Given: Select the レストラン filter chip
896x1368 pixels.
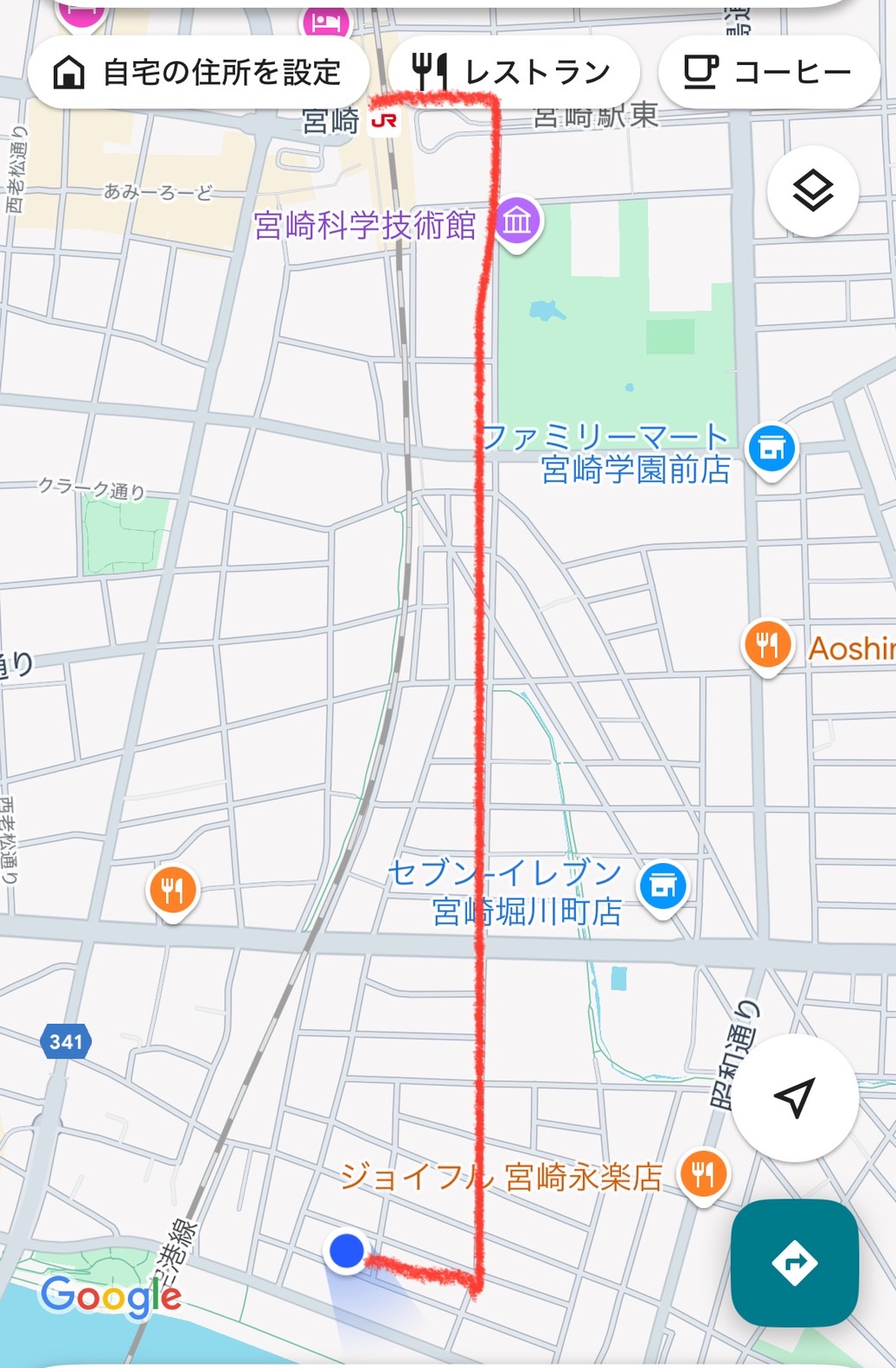Looking at the screenshot, I should pyautogui.click(x=513, y=73).
